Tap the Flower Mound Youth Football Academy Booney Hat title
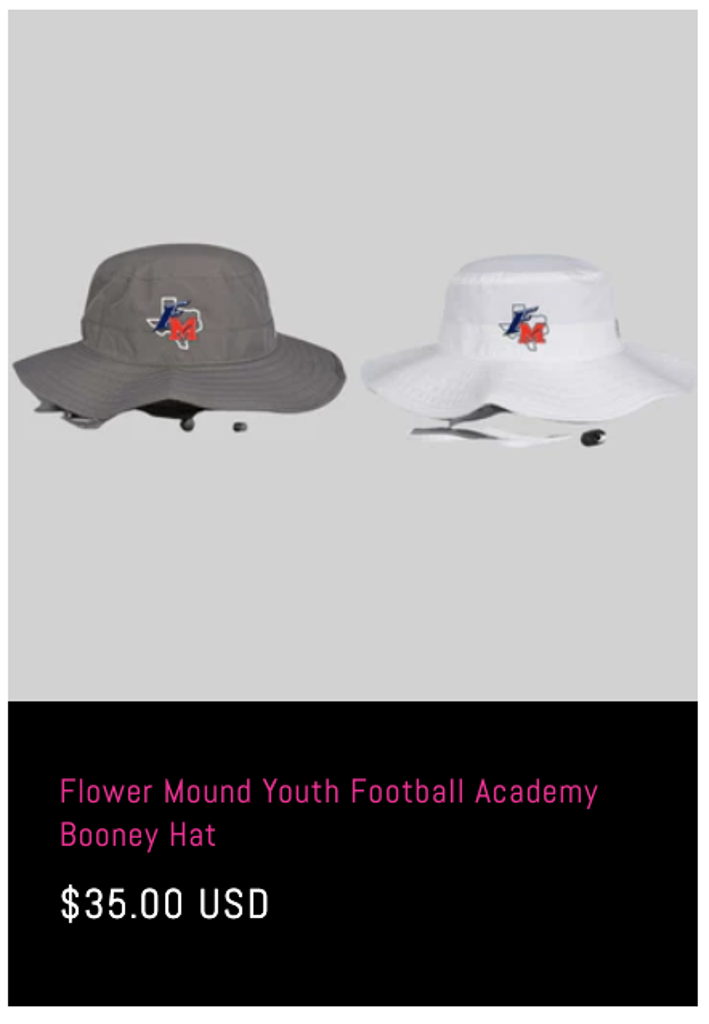Screen dimensions: 709x1024 tap(328, 812)
